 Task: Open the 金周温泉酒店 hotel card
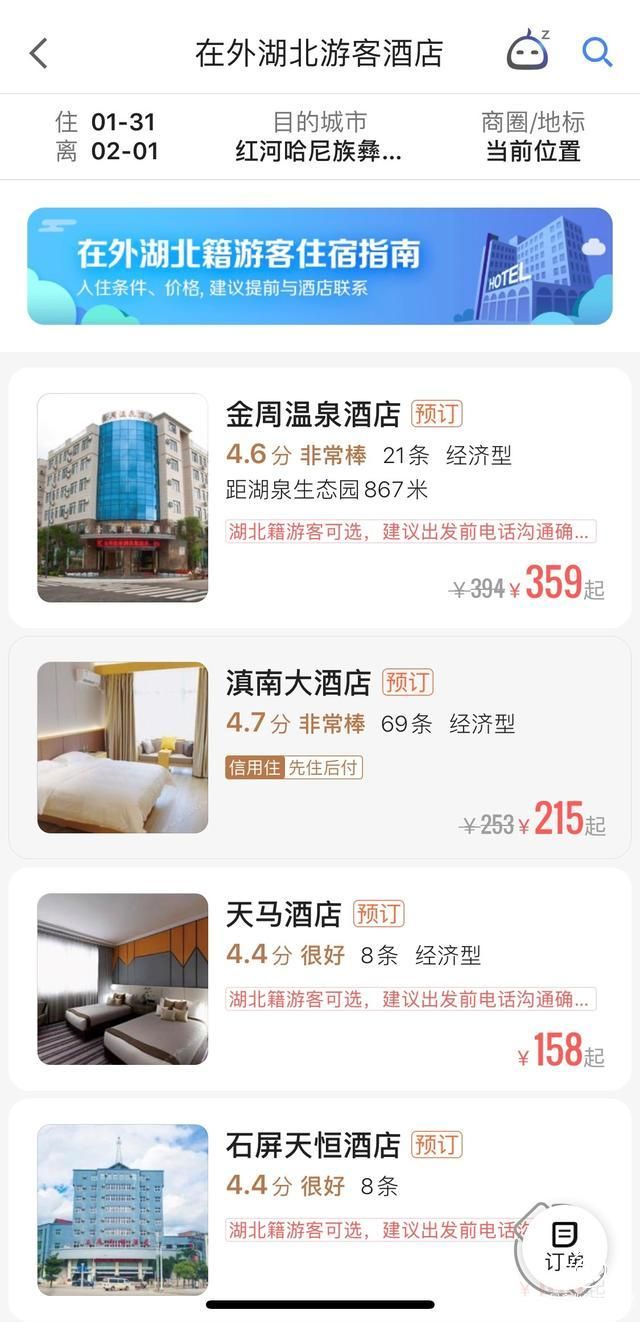320,497
